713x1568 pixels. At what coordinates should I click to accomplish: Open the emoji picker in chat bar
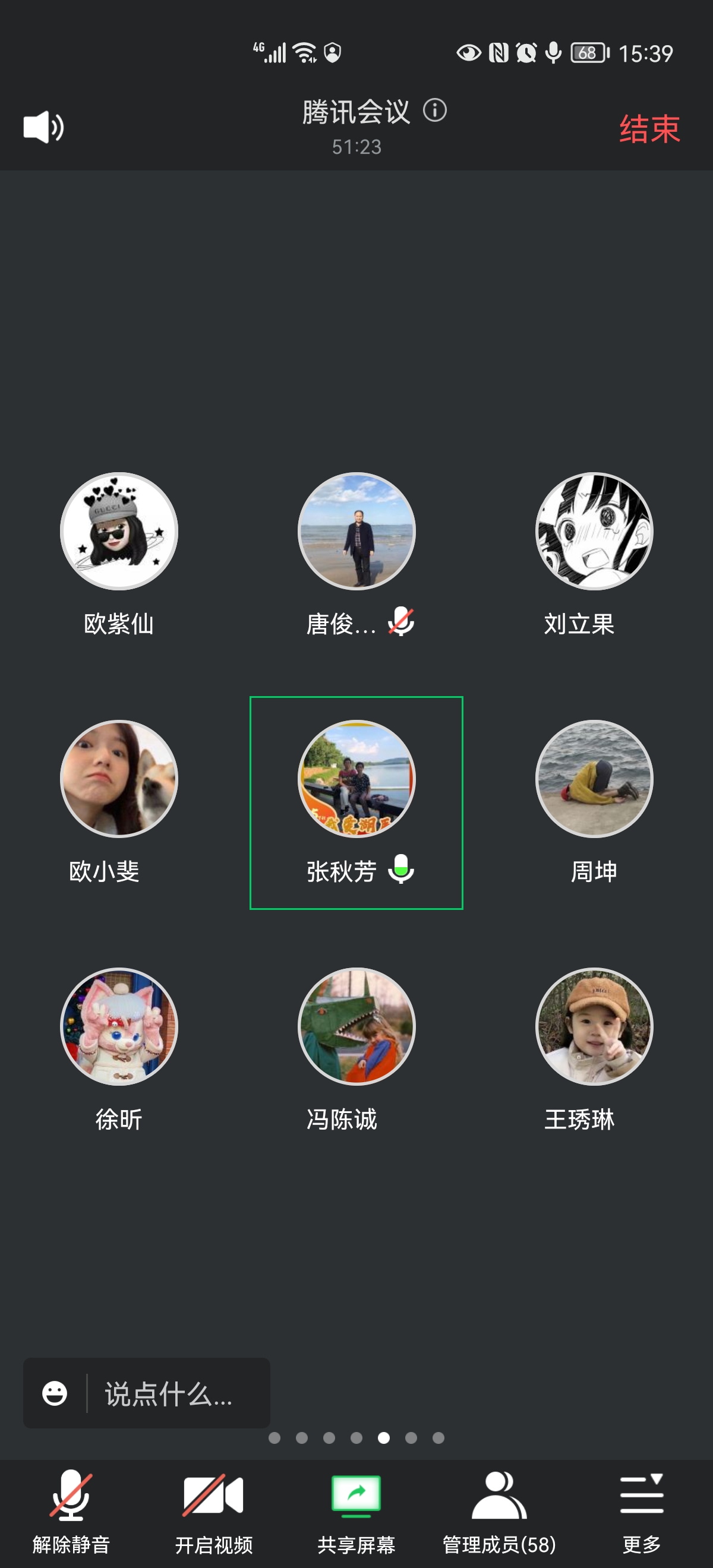(55, 1393)
